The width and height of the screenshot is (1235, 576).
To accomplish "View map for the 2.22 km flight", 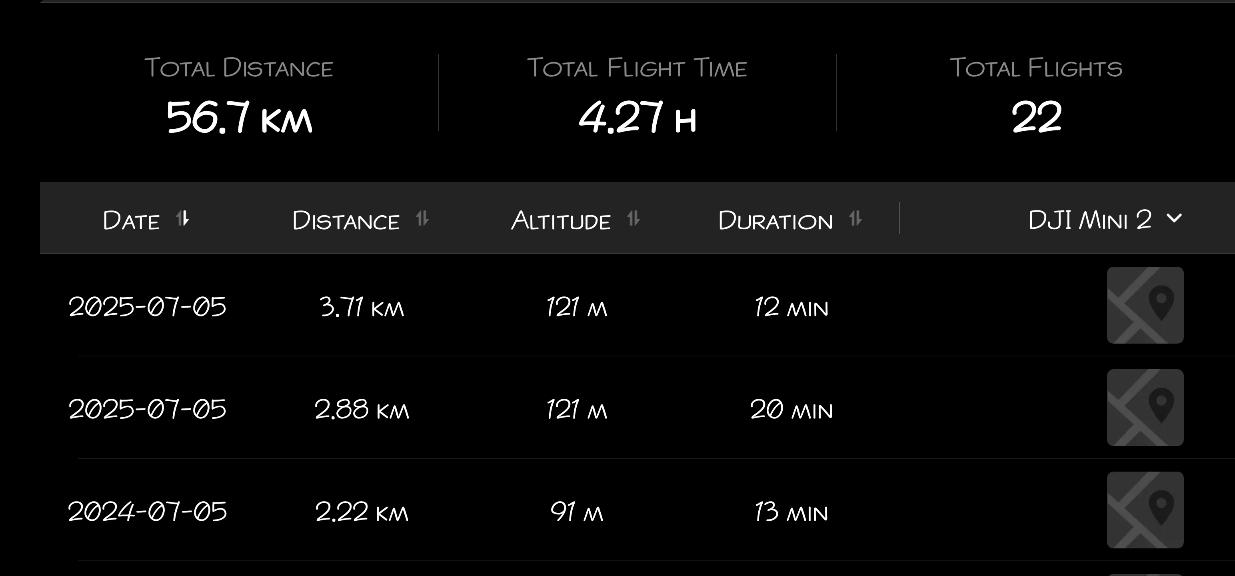I will [1145, 511].
